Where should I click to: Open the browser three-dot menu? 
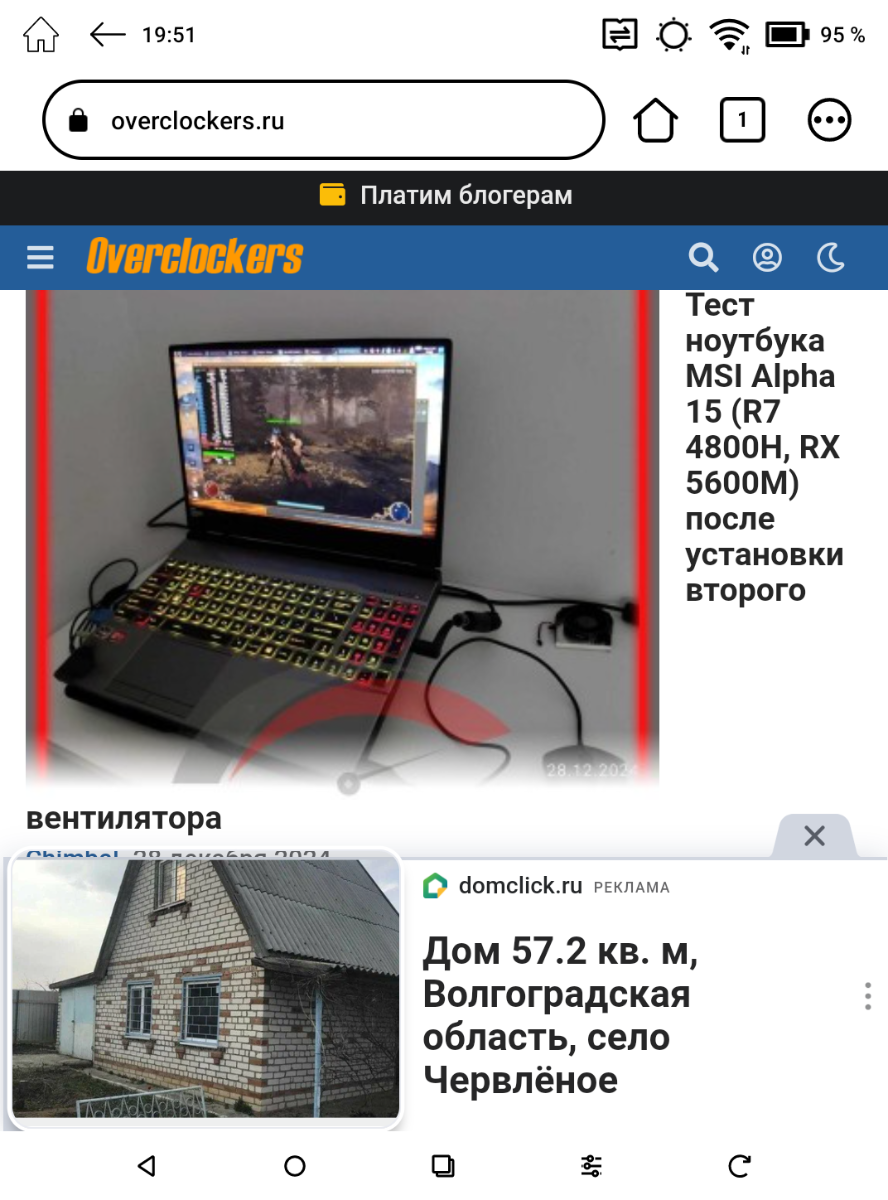point(829,121)
